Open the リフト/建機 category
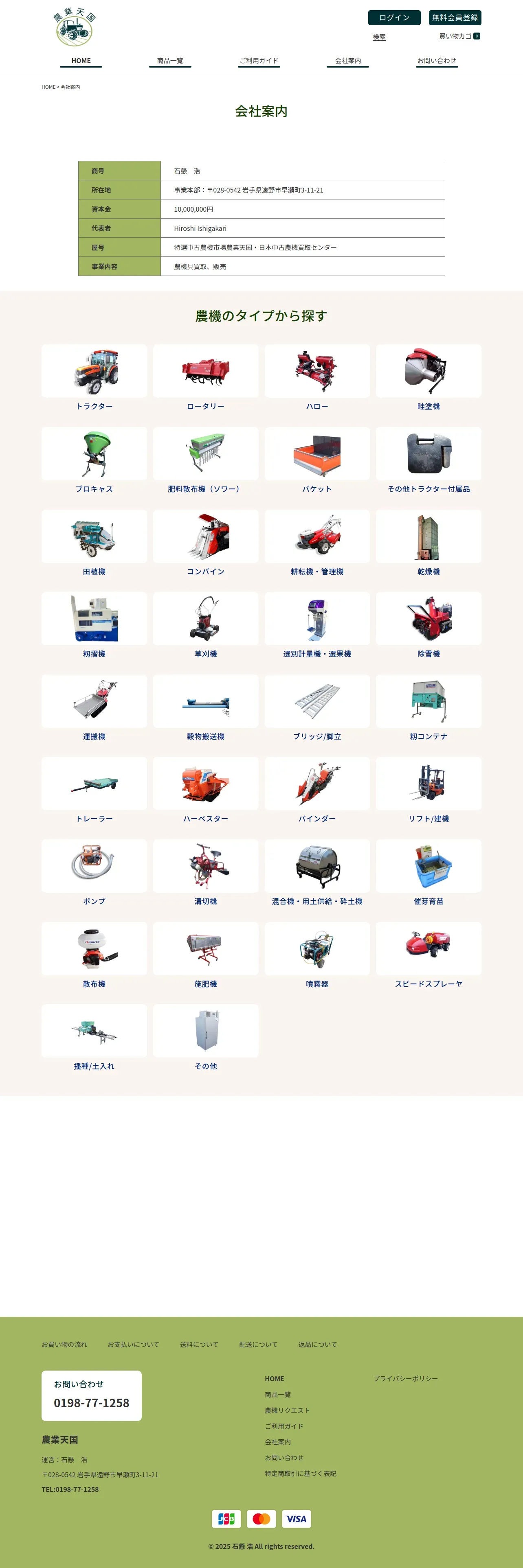The height and width of the screenshot is (1568, 523). pyautogui.click(x=428, y=790)
